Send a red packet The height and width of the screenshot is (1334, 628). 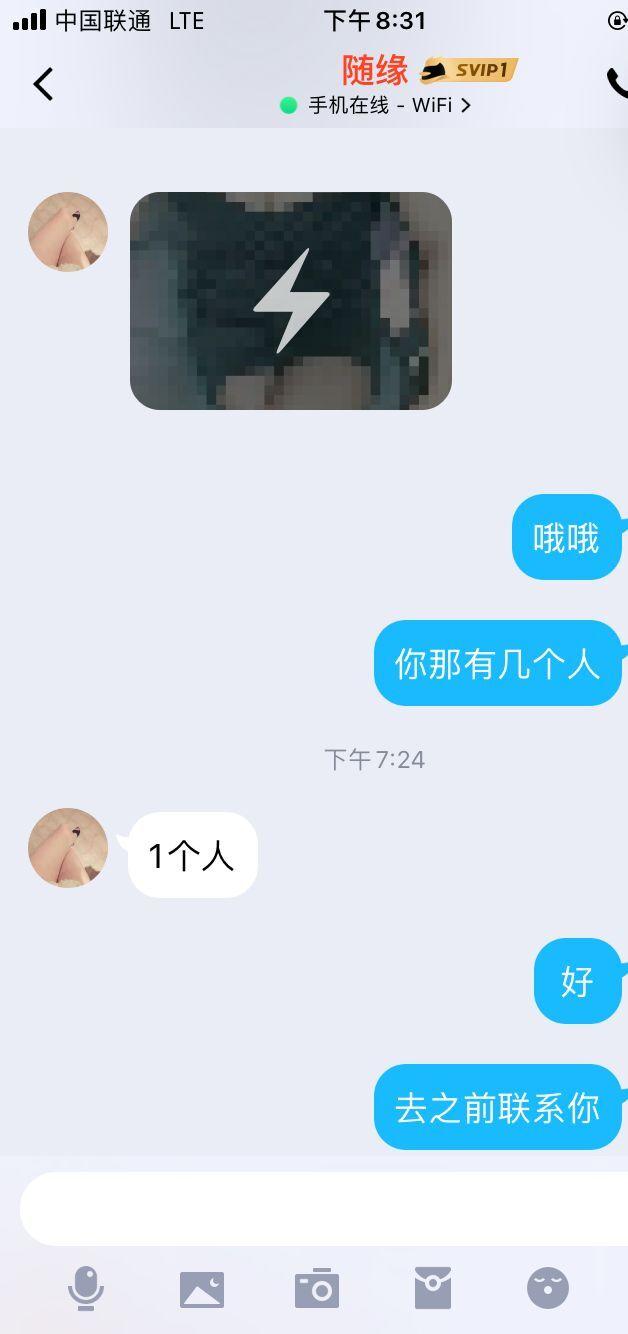(433, 1288)
